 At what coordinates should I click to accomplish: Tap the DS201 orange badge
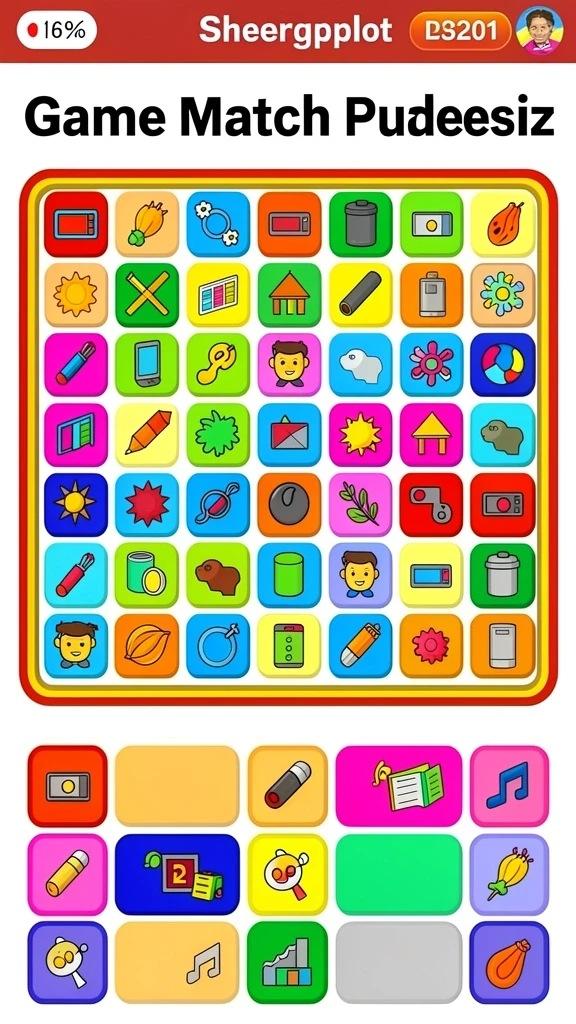[x=460, y=31]
